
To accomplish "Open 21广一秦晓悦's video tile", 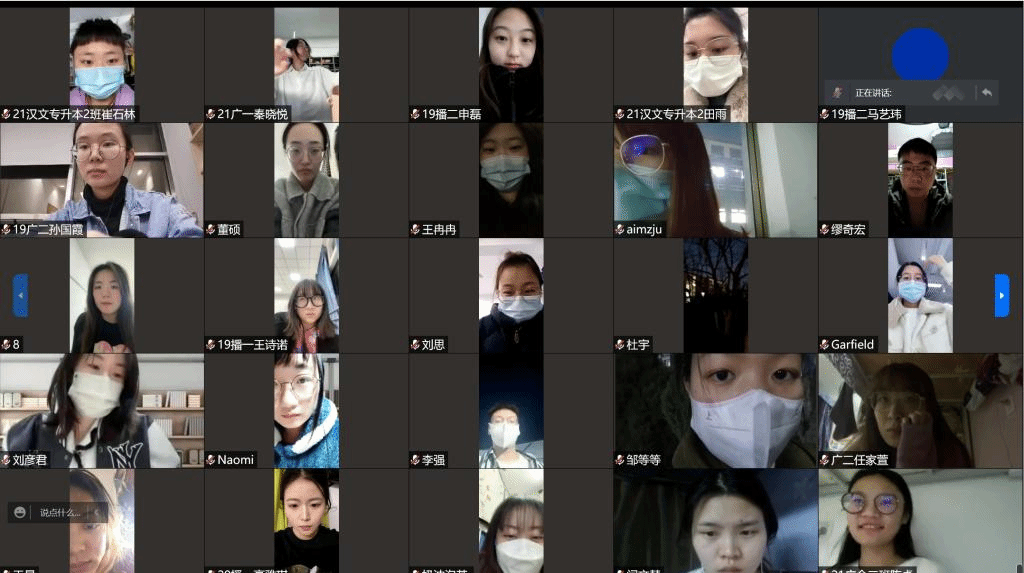I will coord(306,62).
